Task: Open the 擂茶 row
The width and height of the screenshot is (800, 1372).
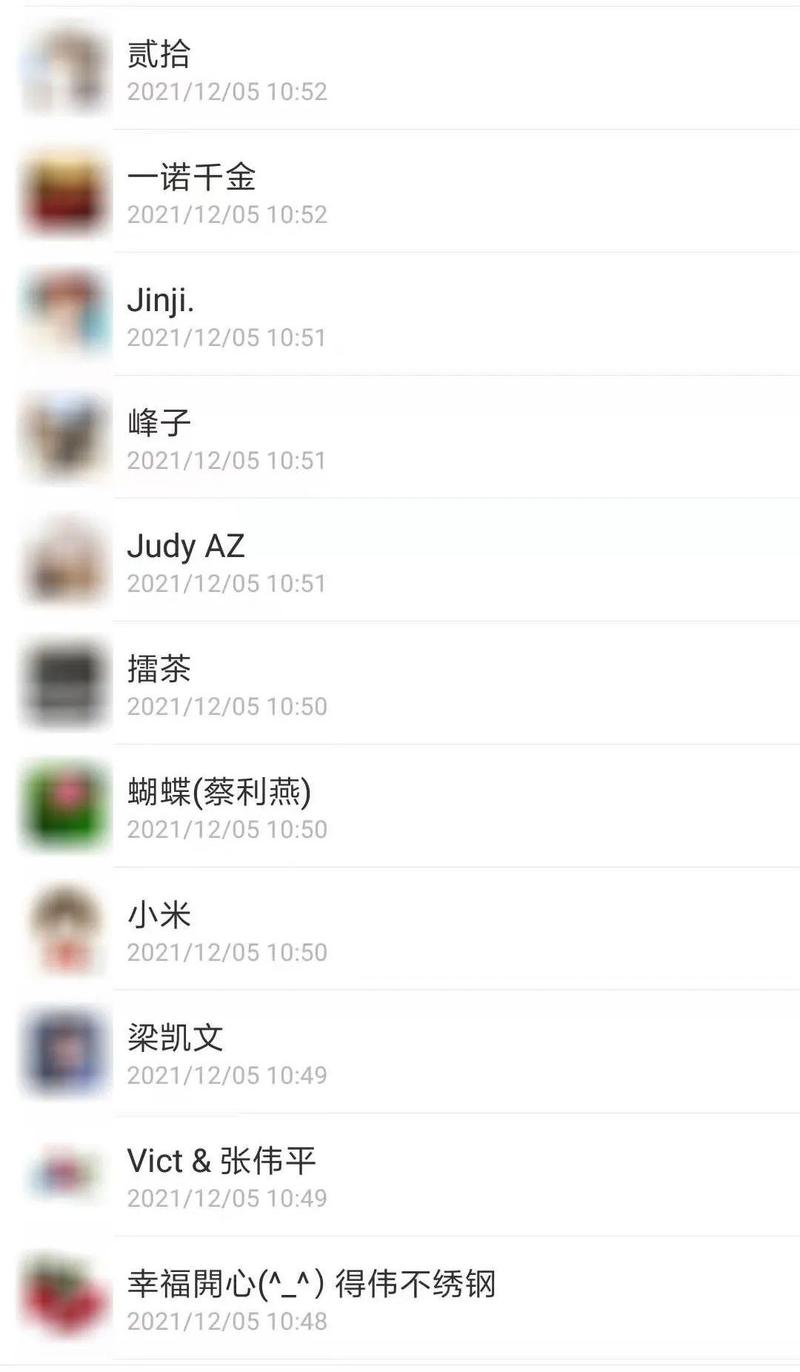Action: pos(400,683)
